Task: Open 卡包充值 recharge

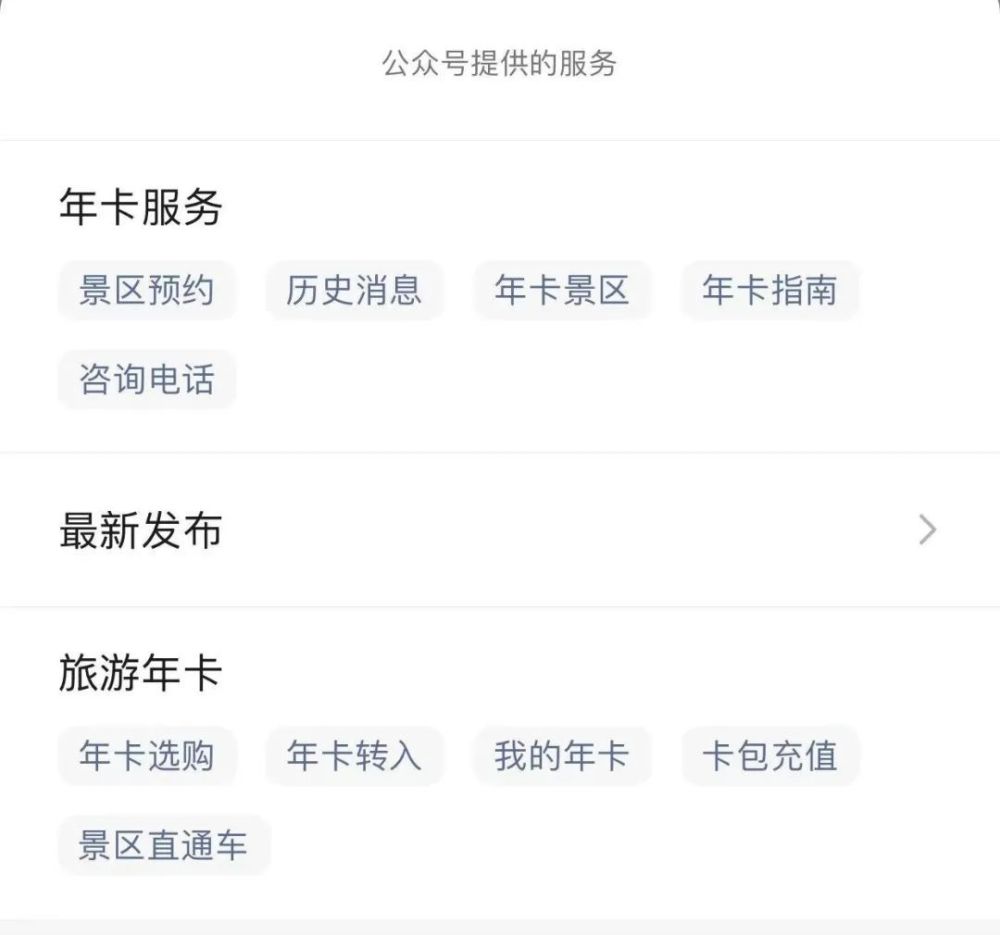Action: coord(769,756)
